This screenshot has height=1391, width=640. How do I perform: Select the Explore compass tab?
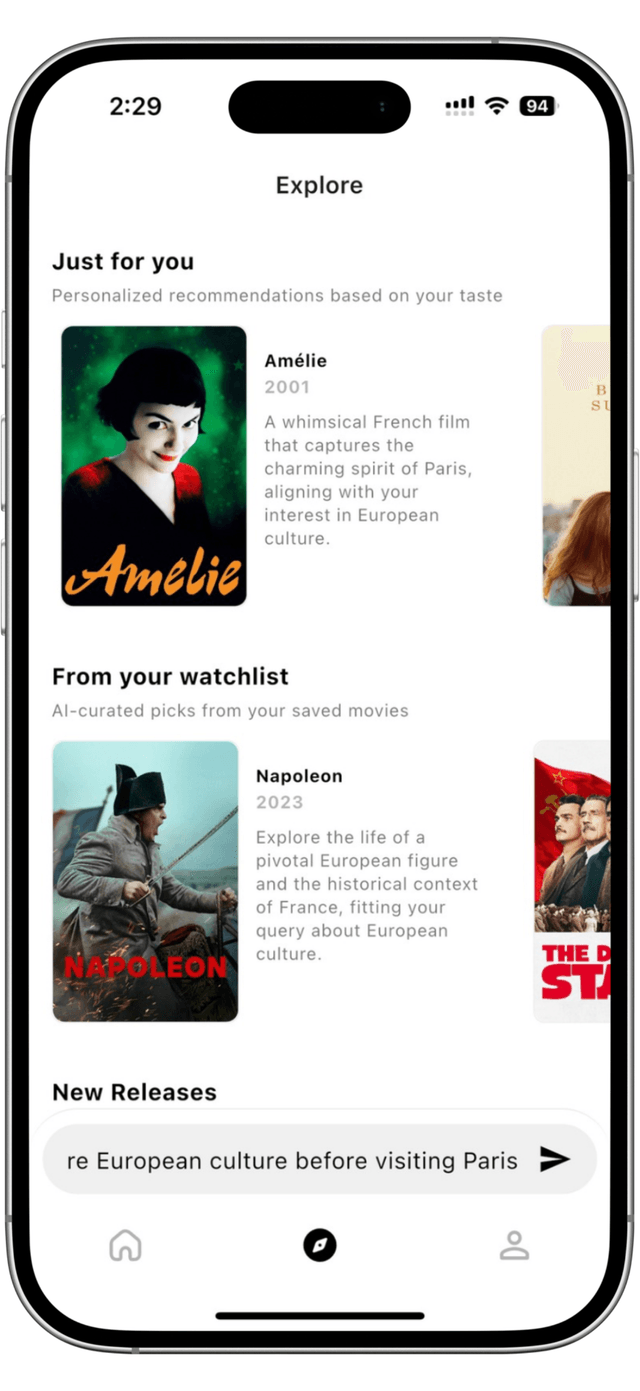320,1245
